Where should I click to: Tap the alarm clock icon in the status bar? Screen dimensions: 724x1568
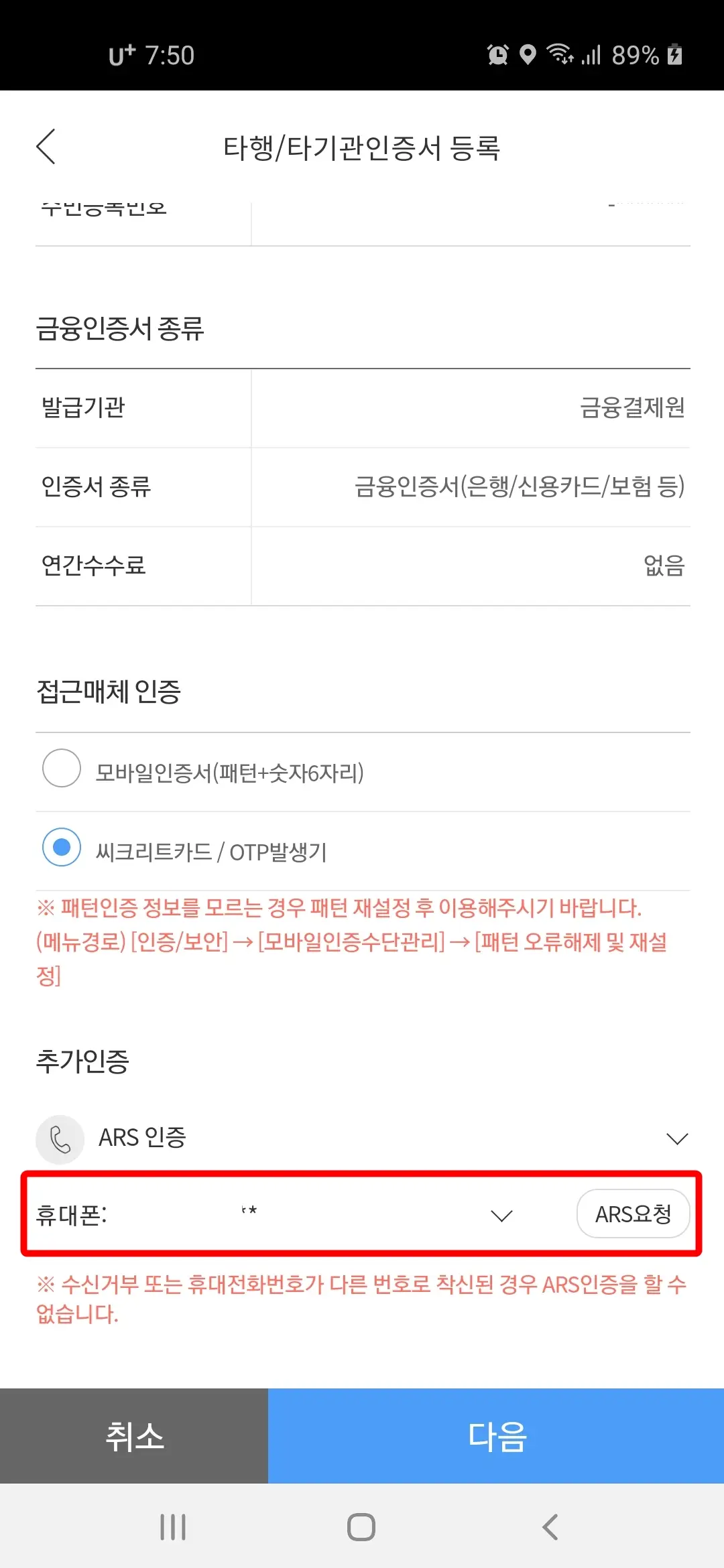(496, 56)
